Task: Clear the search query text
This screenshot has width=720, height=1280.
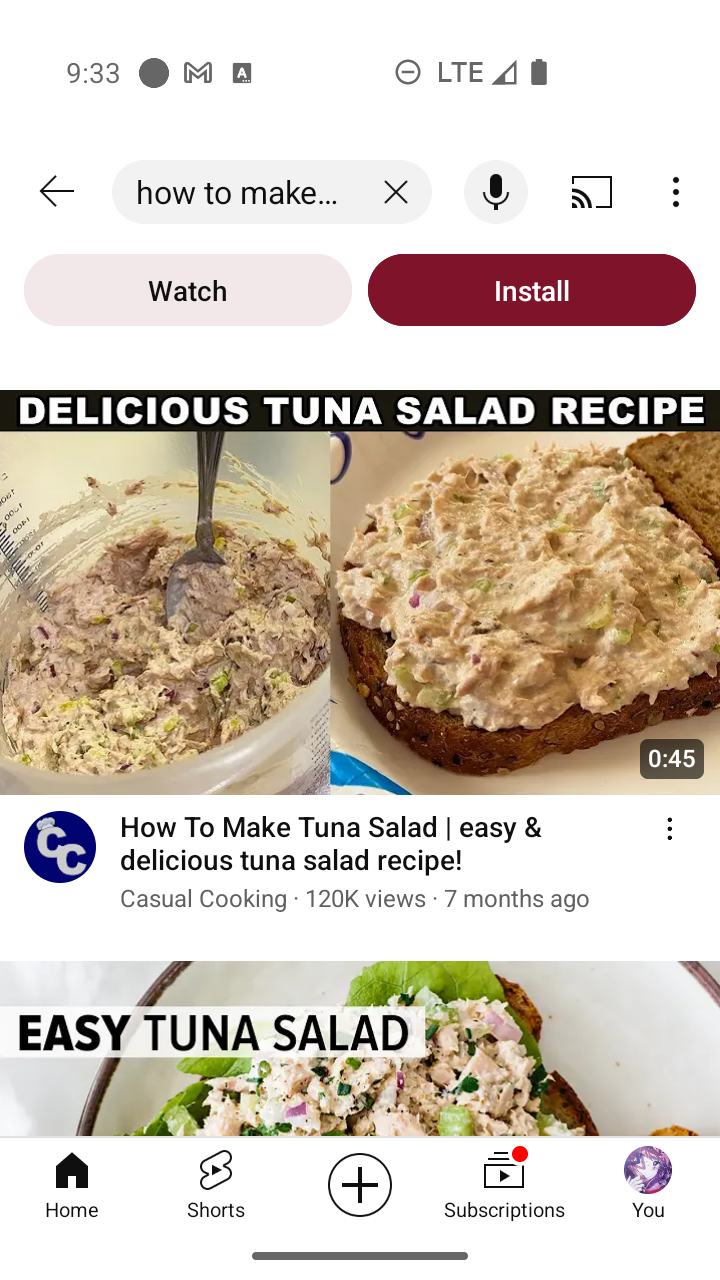Action: pos(396,192)
